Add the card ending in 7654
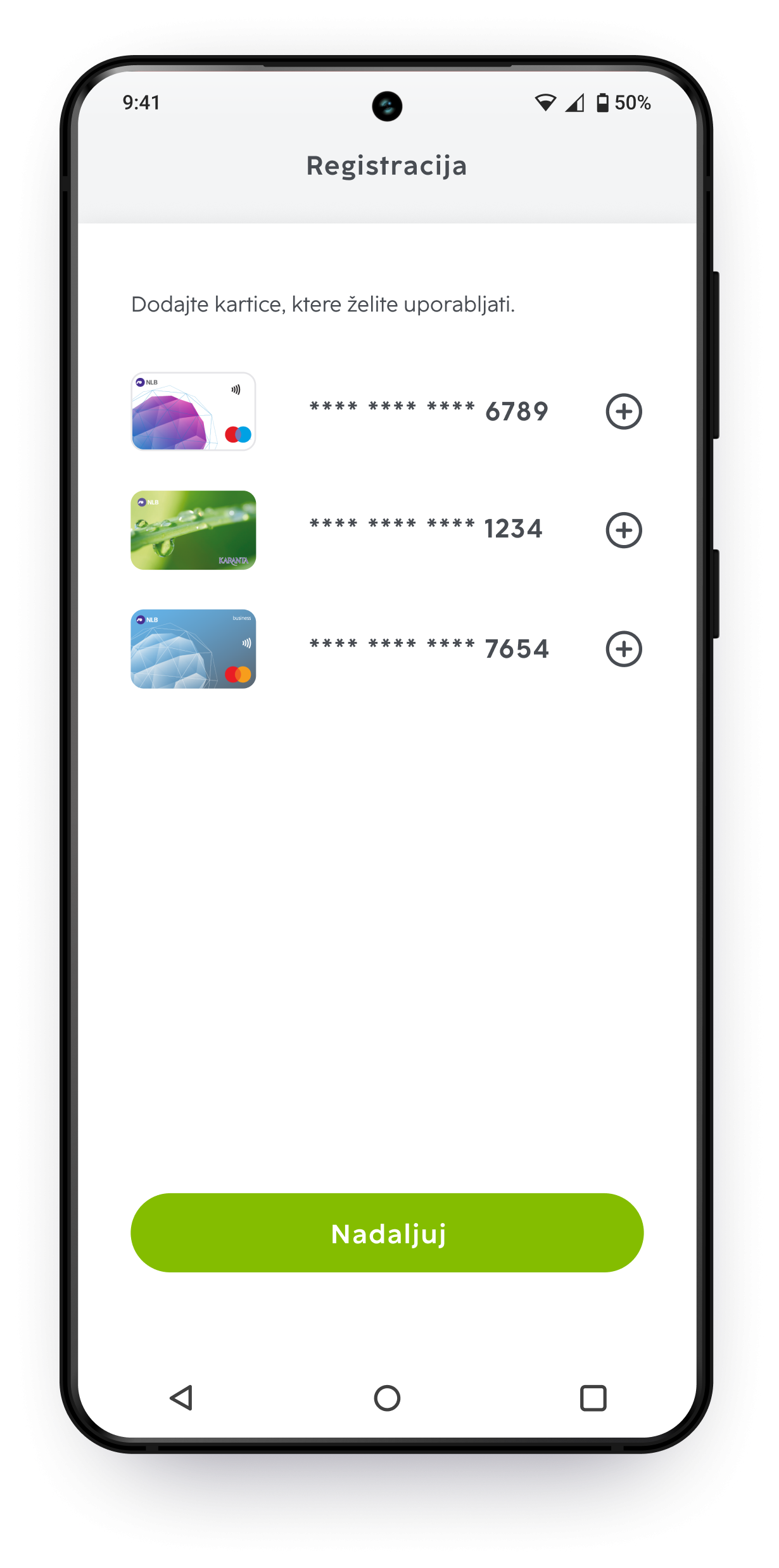 click(624, 649)
